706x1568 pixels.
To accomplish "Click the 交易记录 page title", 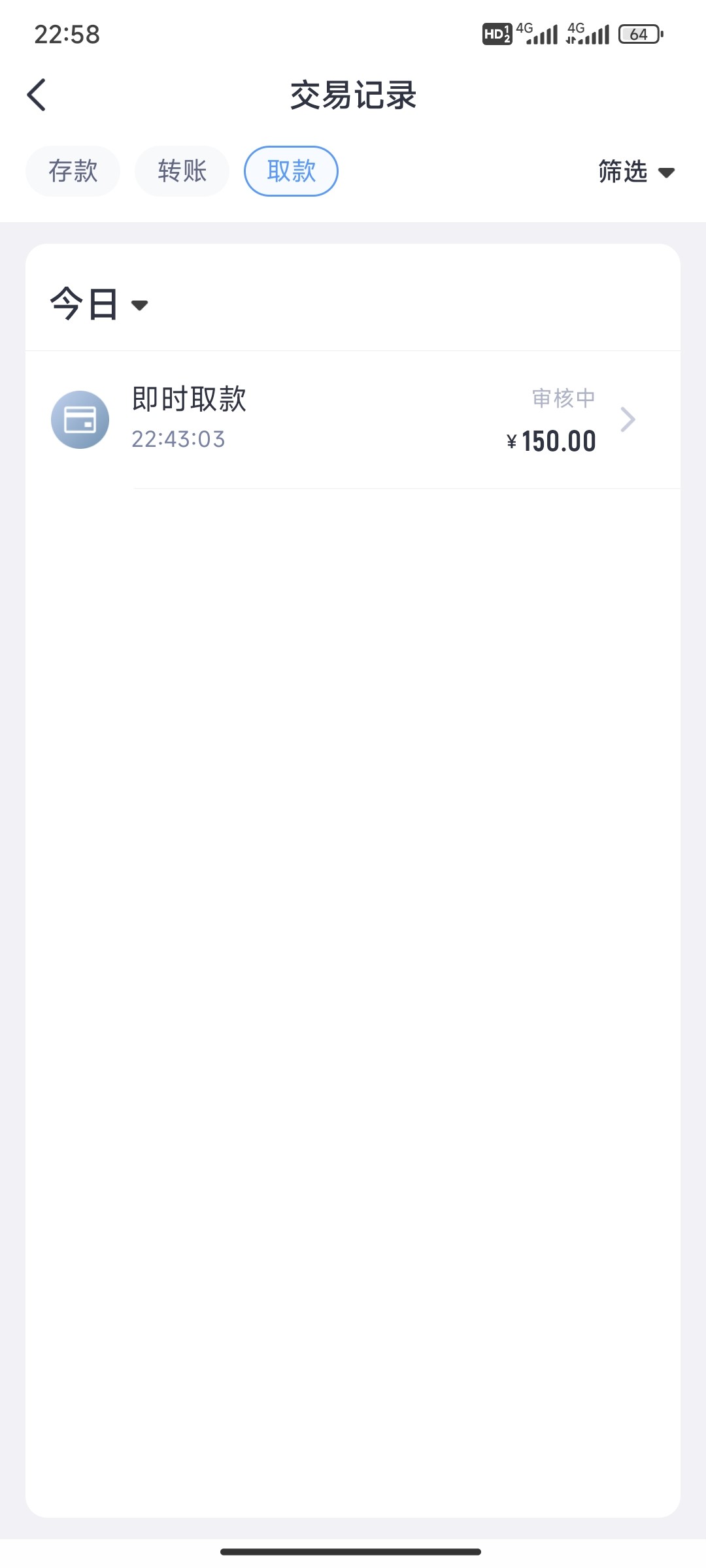I will [x=353, y=95].
